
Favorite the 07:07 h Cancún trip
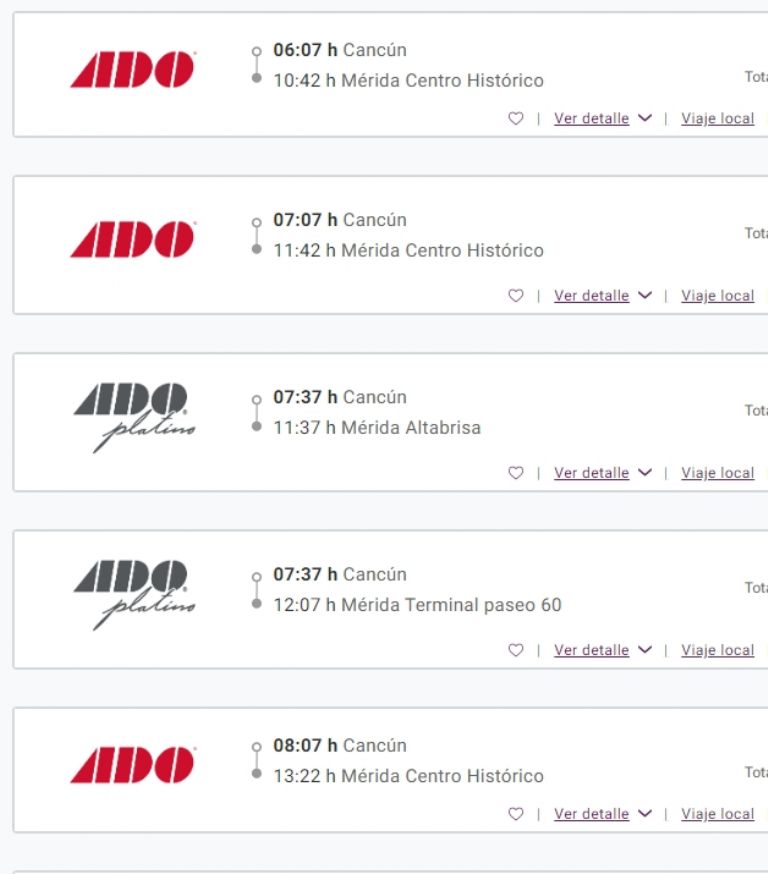pyautogui.click(x=516, y=295)
